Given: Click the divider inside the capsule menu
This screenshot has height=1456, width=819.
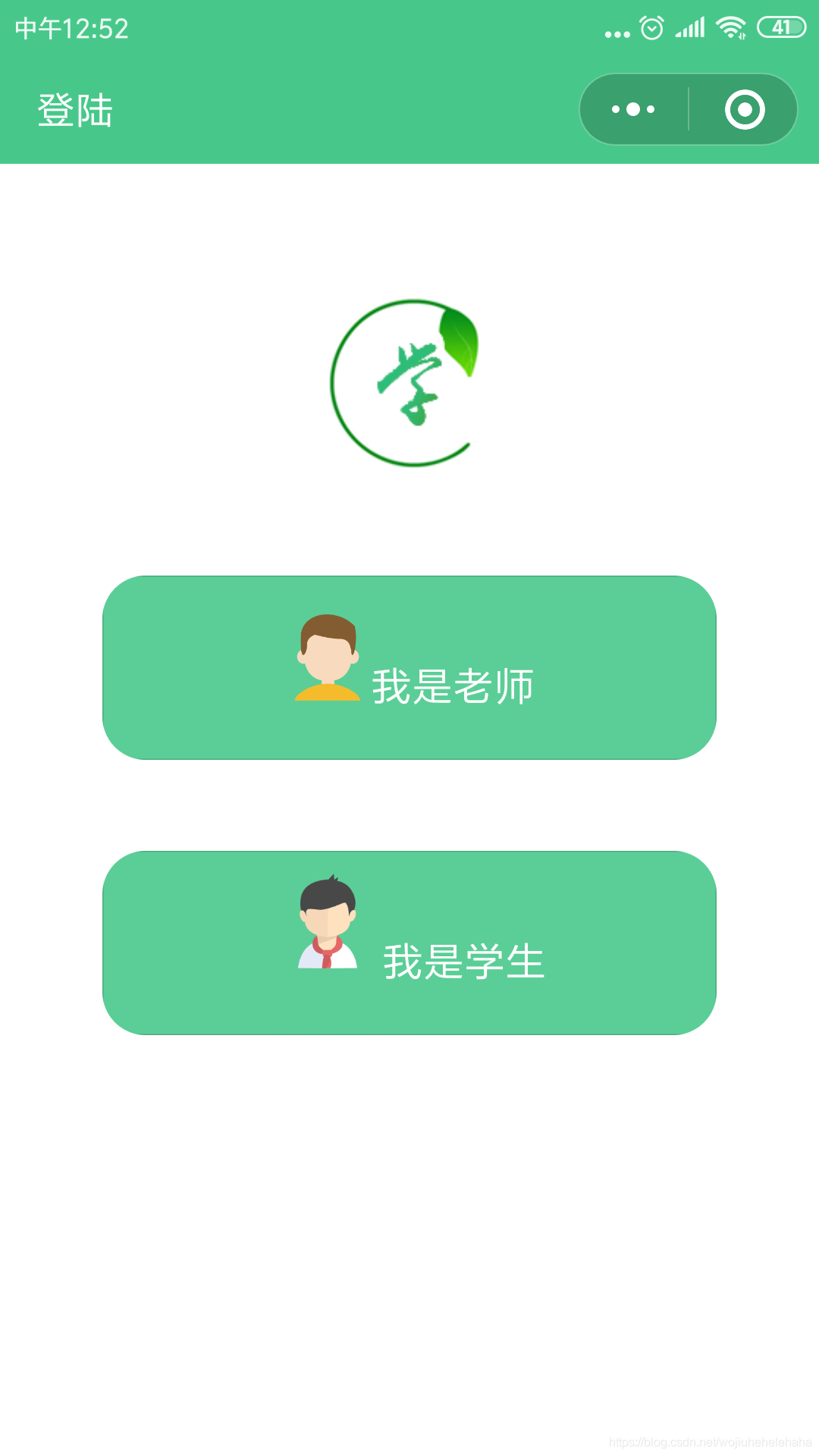Looking at the screenshot, I should [x=687, y=109].
